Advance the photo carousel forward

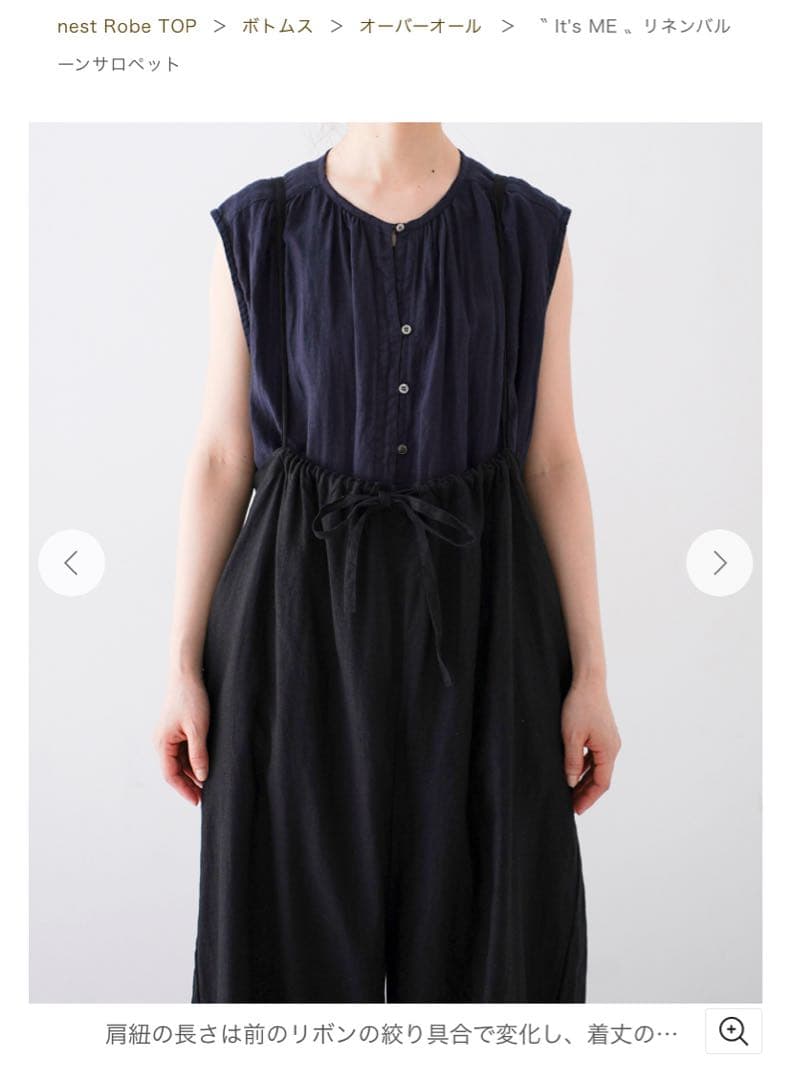point(719,563)
